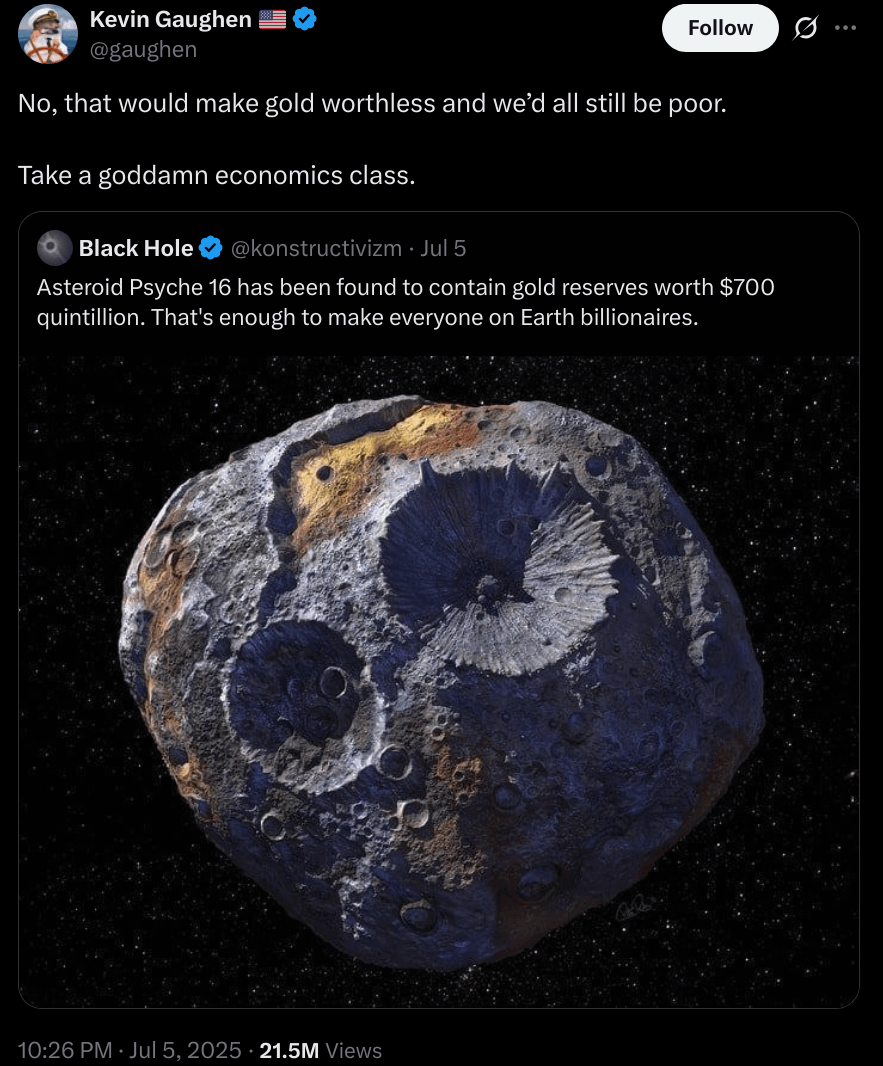Screen dimensions: 883x1066
Task: Open the 10:26 PM Jul 5, 2025 timestamp
Action: click(x=130, y=1050)
